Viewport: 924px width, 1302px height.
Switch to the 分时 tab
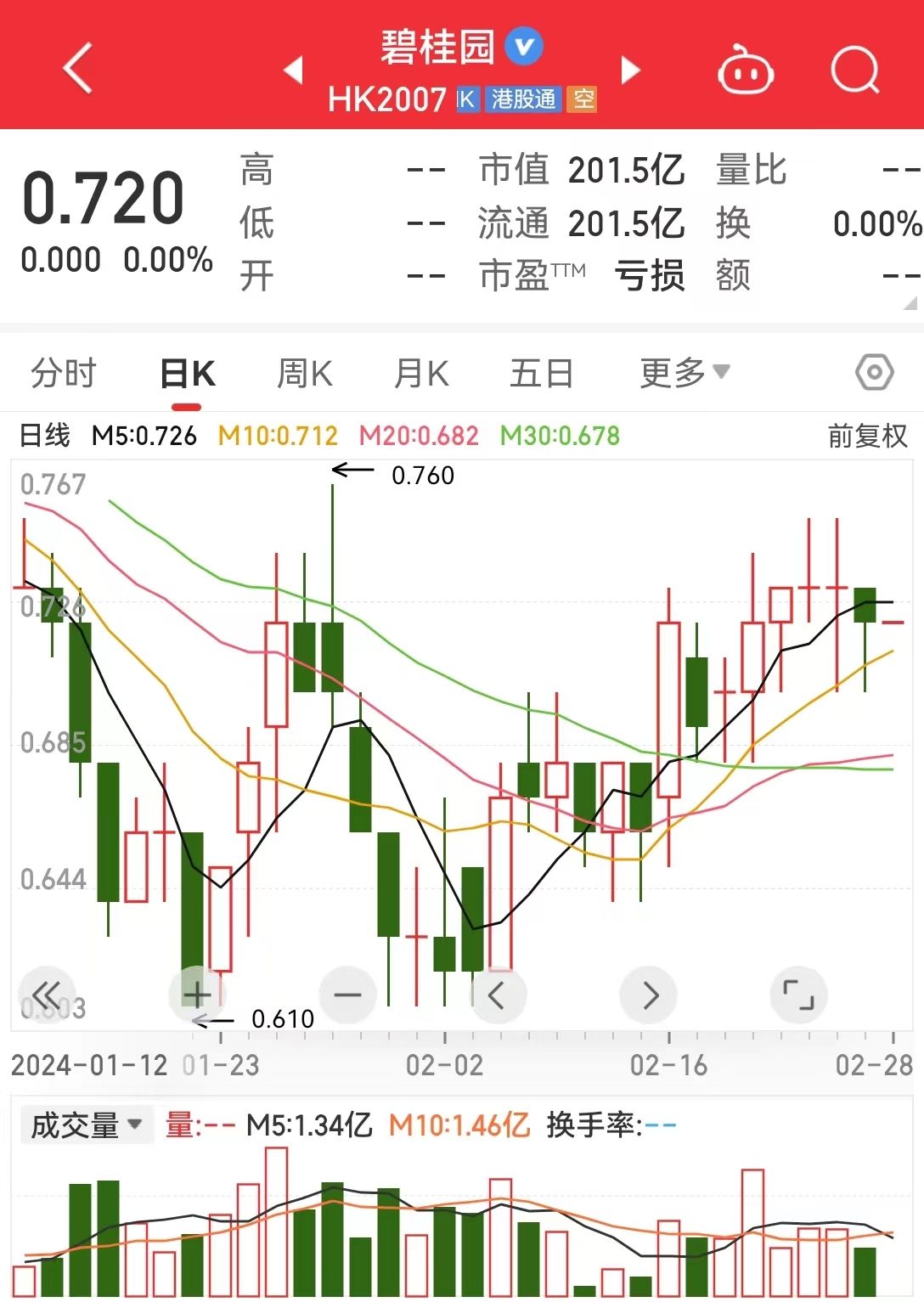click(64, 373)
